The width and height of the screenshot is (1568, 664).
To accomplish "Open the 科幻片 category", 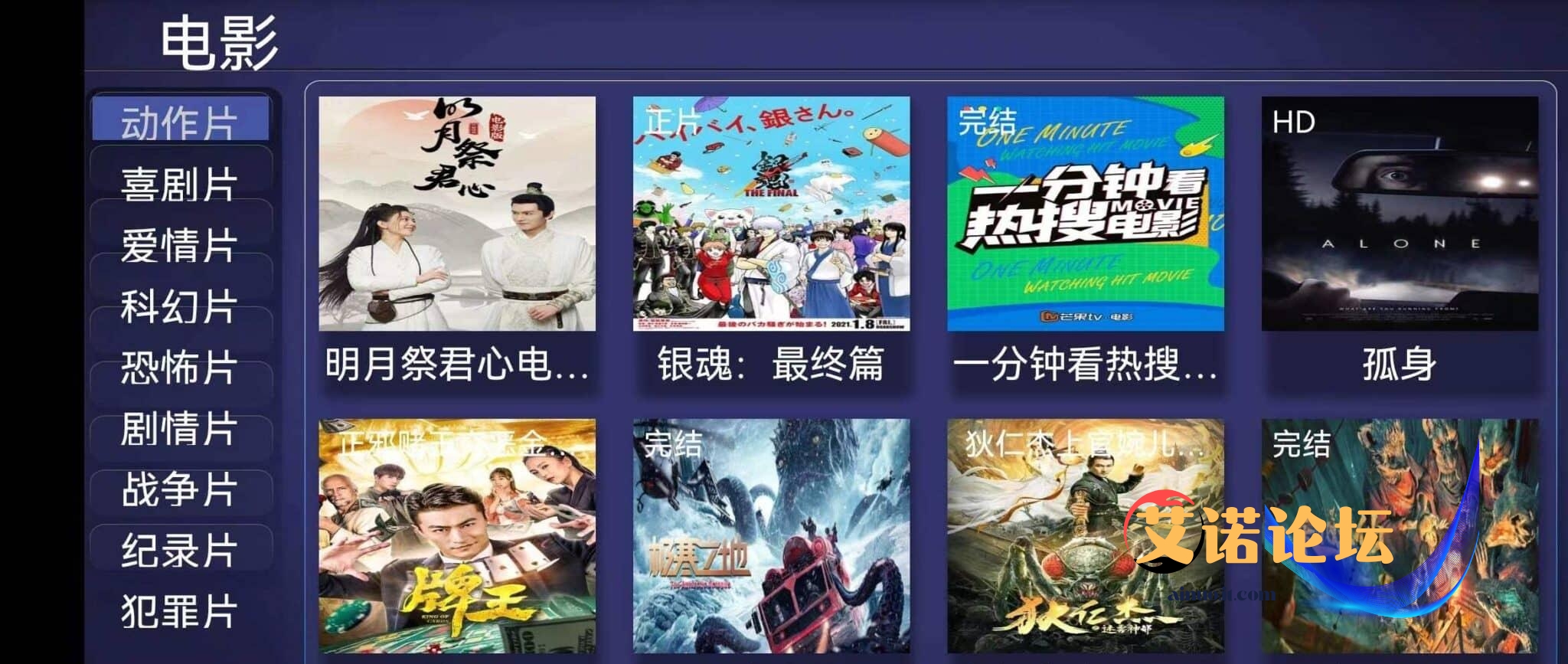I will pyautogui.click(x=180, y=306).
